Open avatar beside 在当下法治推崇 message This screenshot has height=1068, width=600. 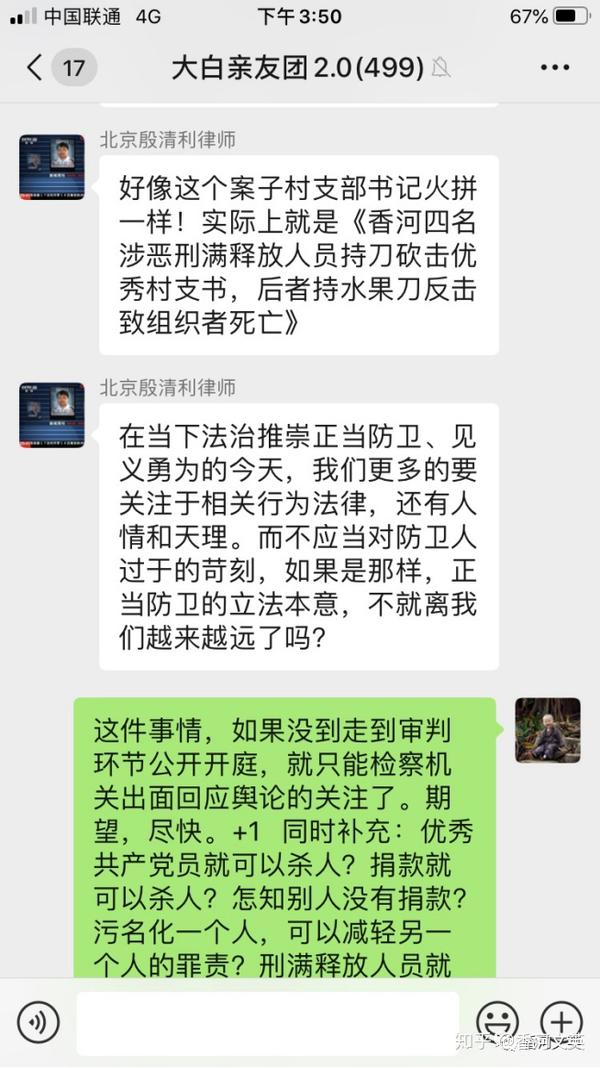tap(52, 415)
